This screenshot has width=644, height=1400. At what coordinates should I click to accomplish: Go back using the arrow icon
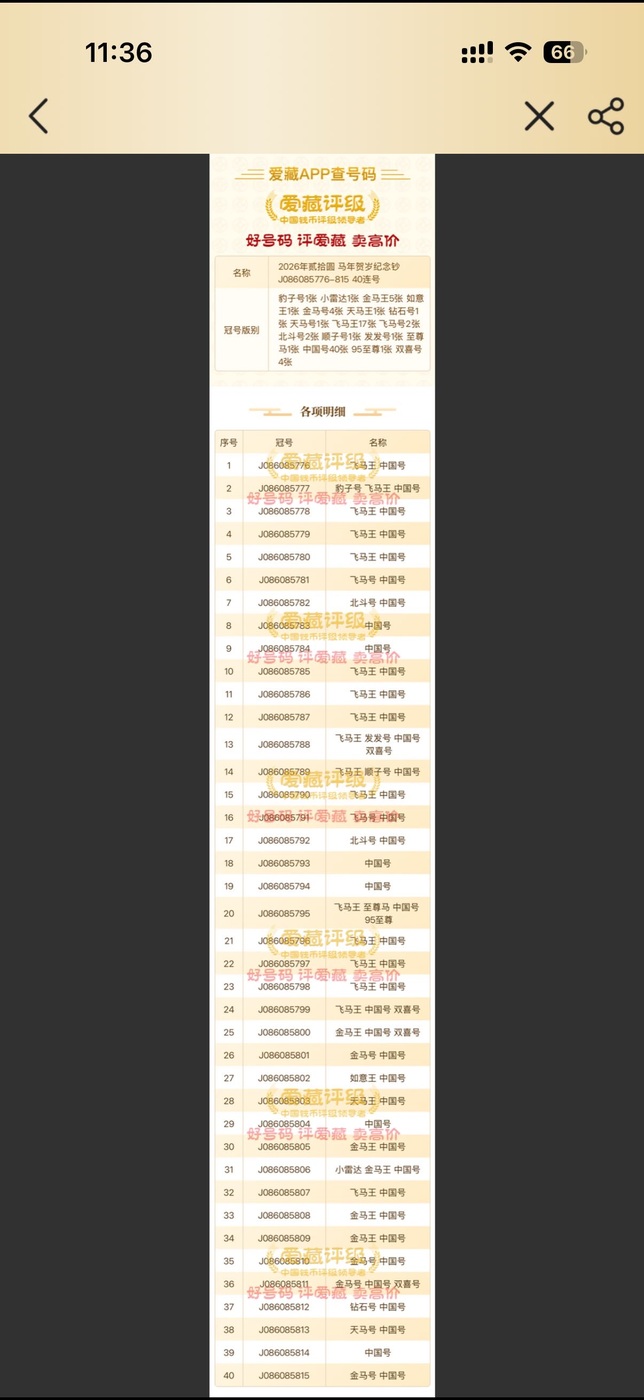pyautogui.click(x=38, y=117)
